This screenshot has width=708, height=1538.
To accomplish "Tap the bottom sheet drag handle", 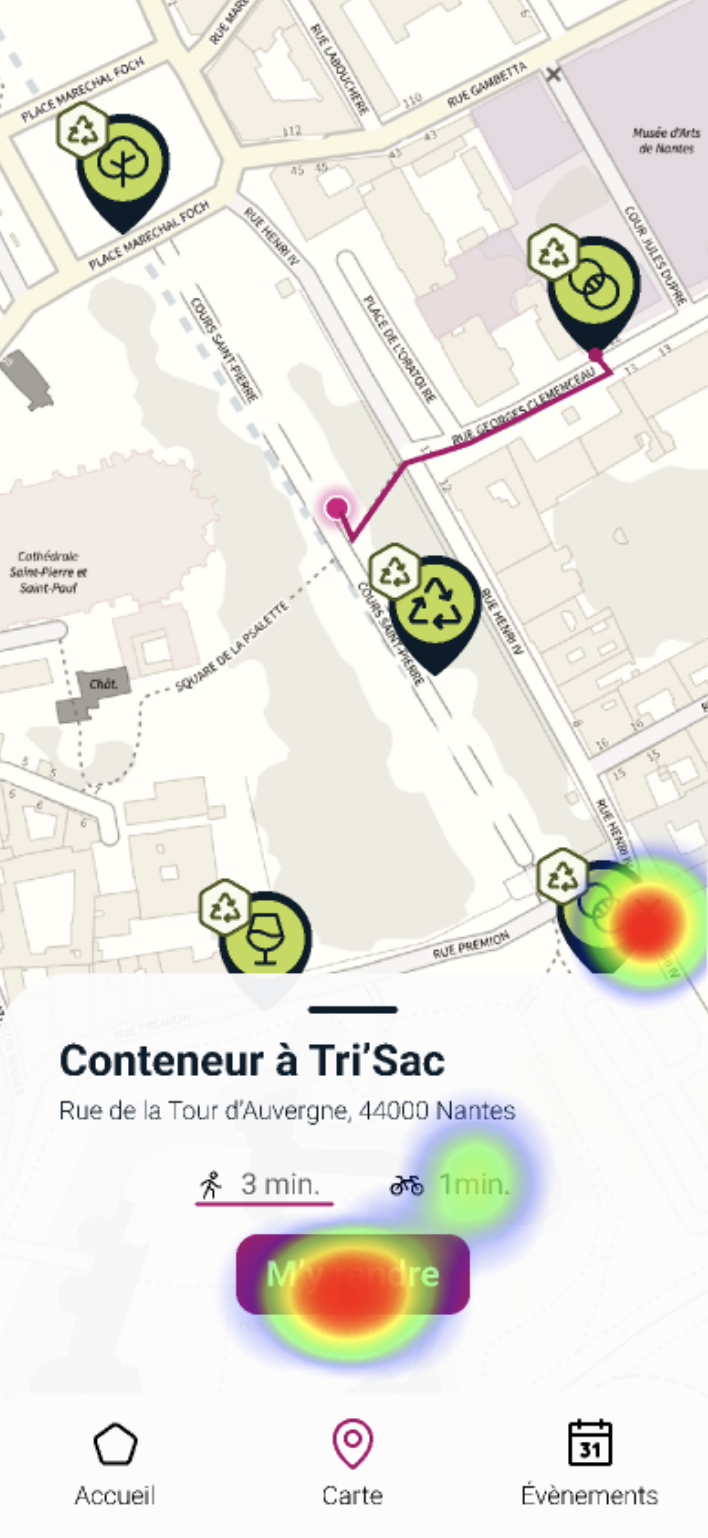I will [353, 1010].
